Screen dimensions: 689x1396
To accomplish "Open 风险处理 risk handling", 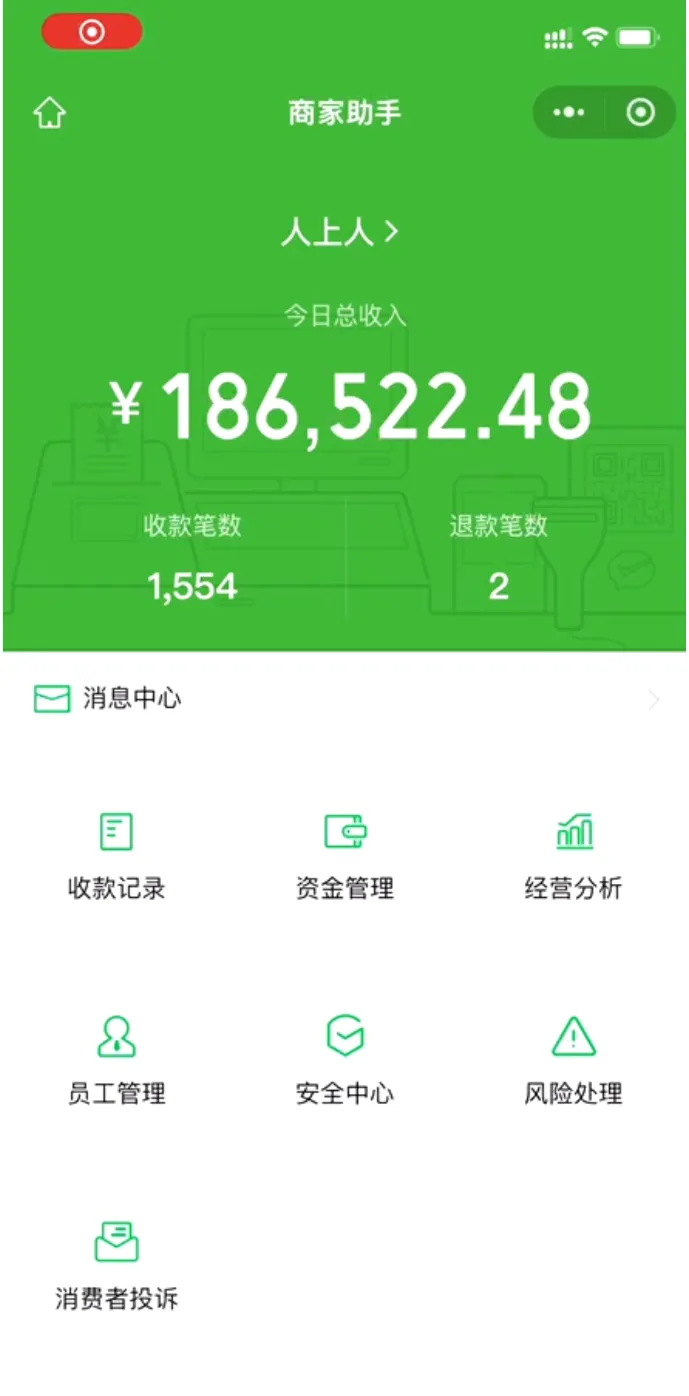I will click(573, 1060).
